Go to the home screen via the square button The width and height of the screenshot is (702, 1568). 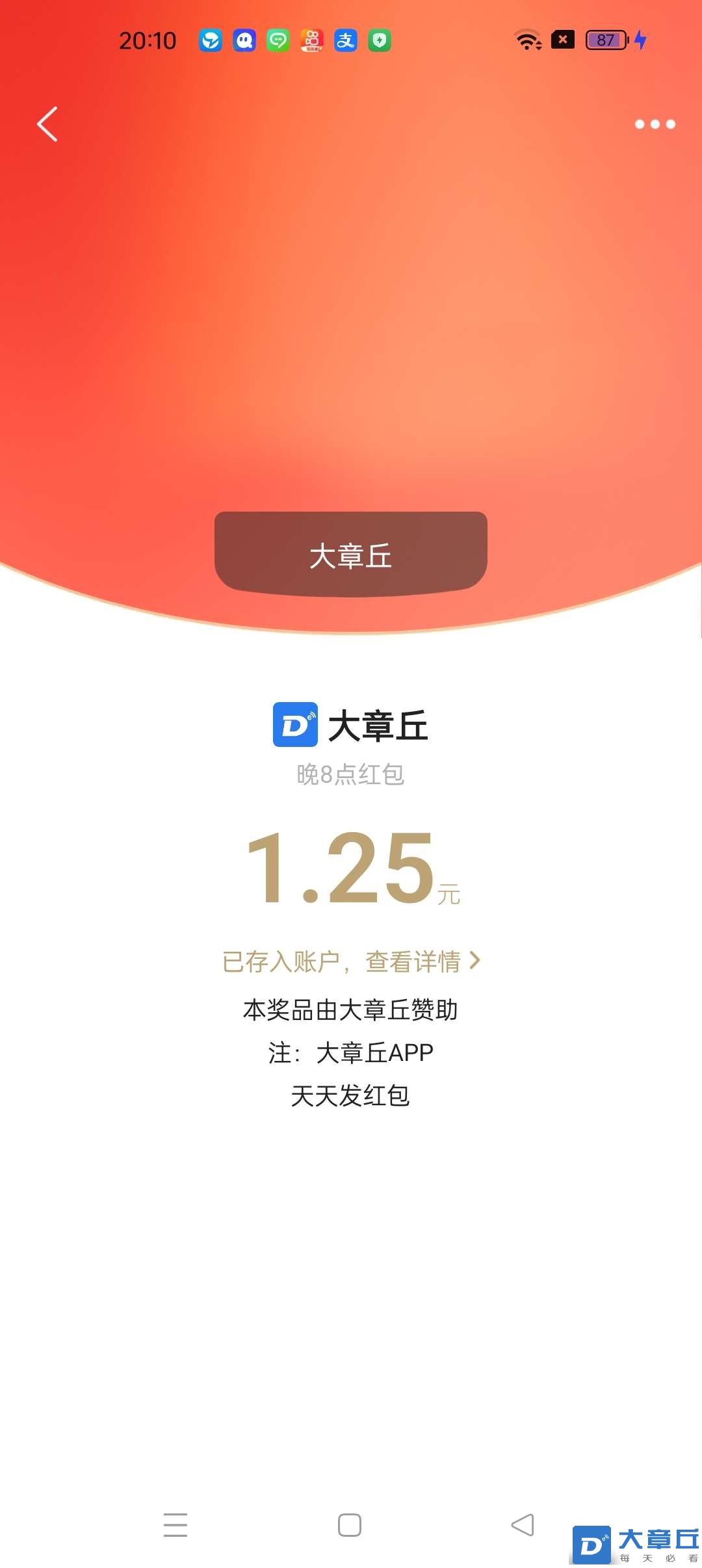350,1524
